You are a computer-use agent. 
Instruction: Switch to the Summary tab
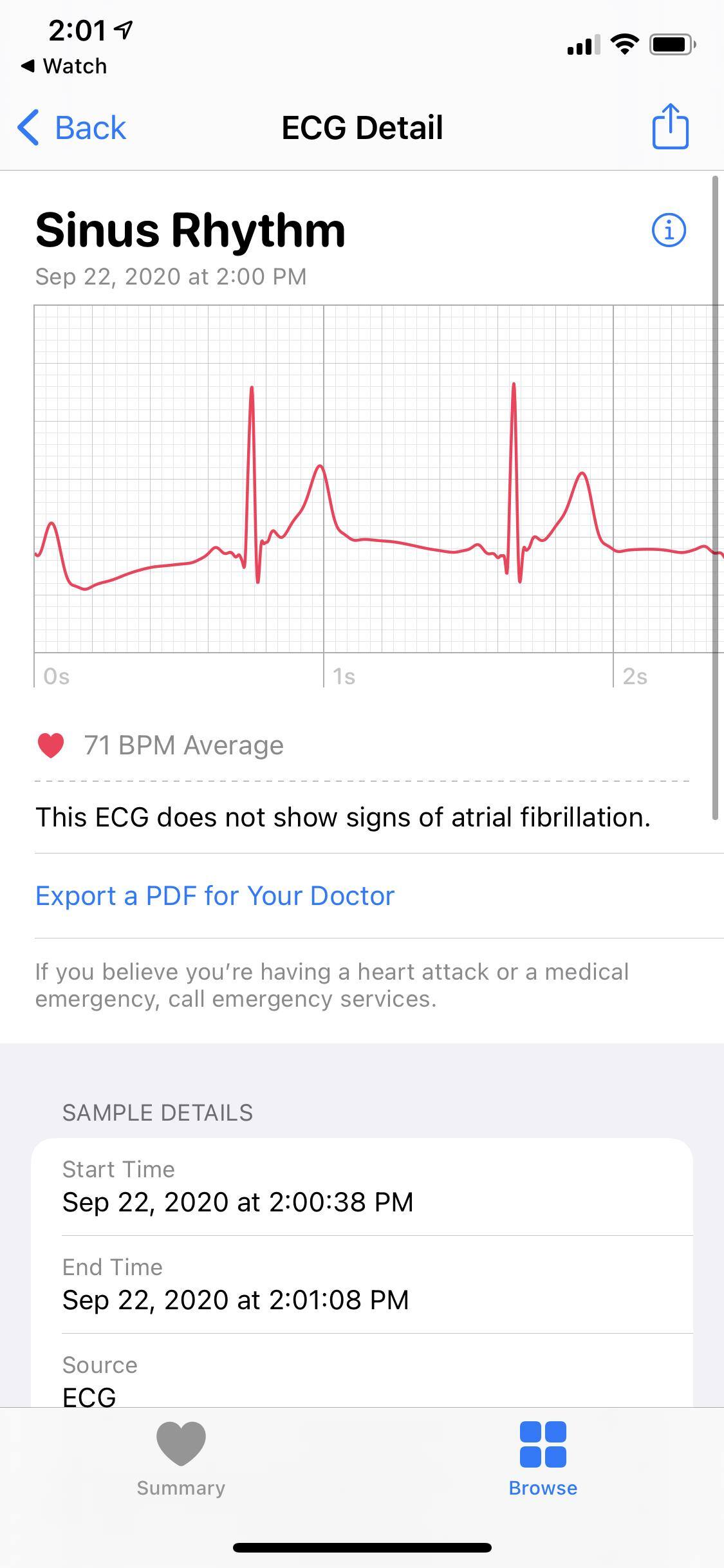[181, 1460]
